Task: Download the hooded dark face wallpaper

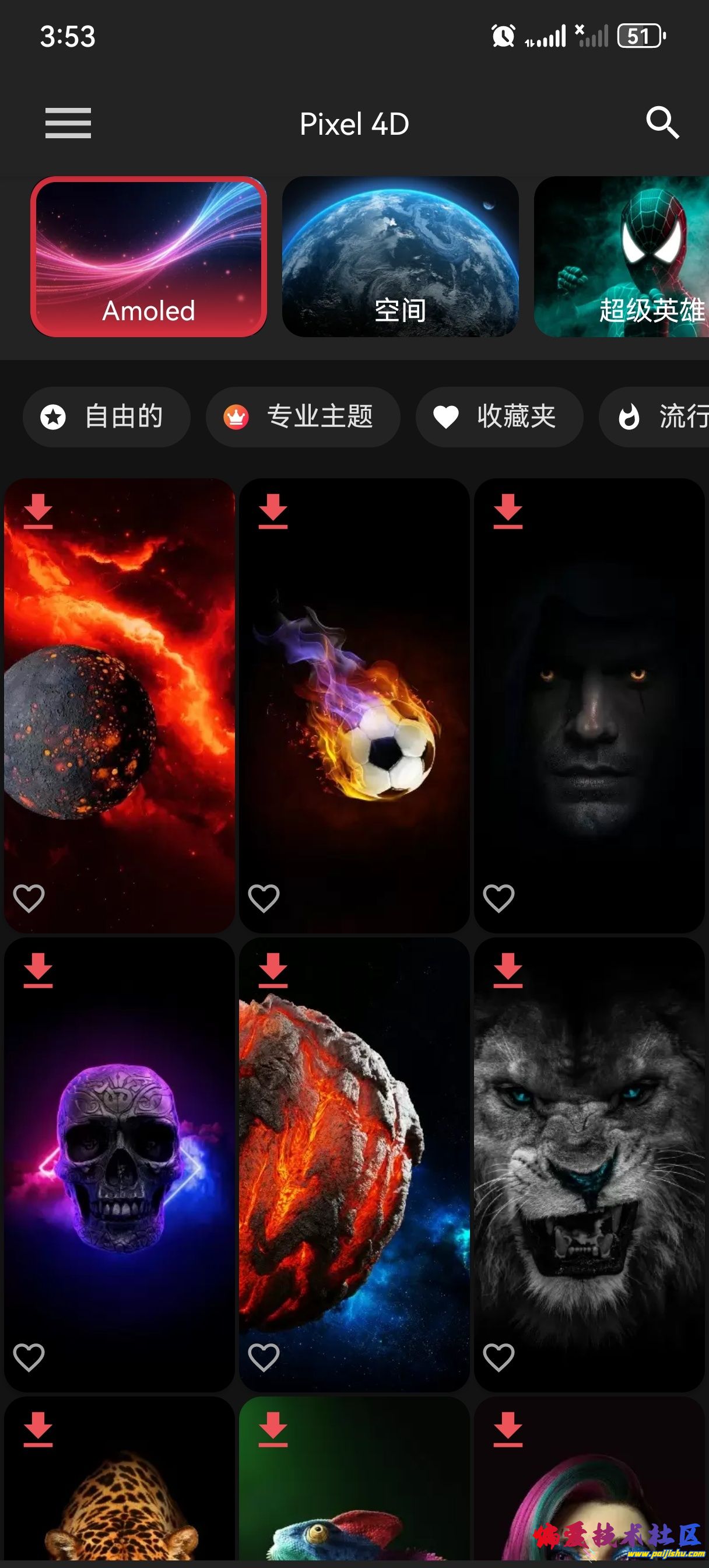Action: pos(508,510)
